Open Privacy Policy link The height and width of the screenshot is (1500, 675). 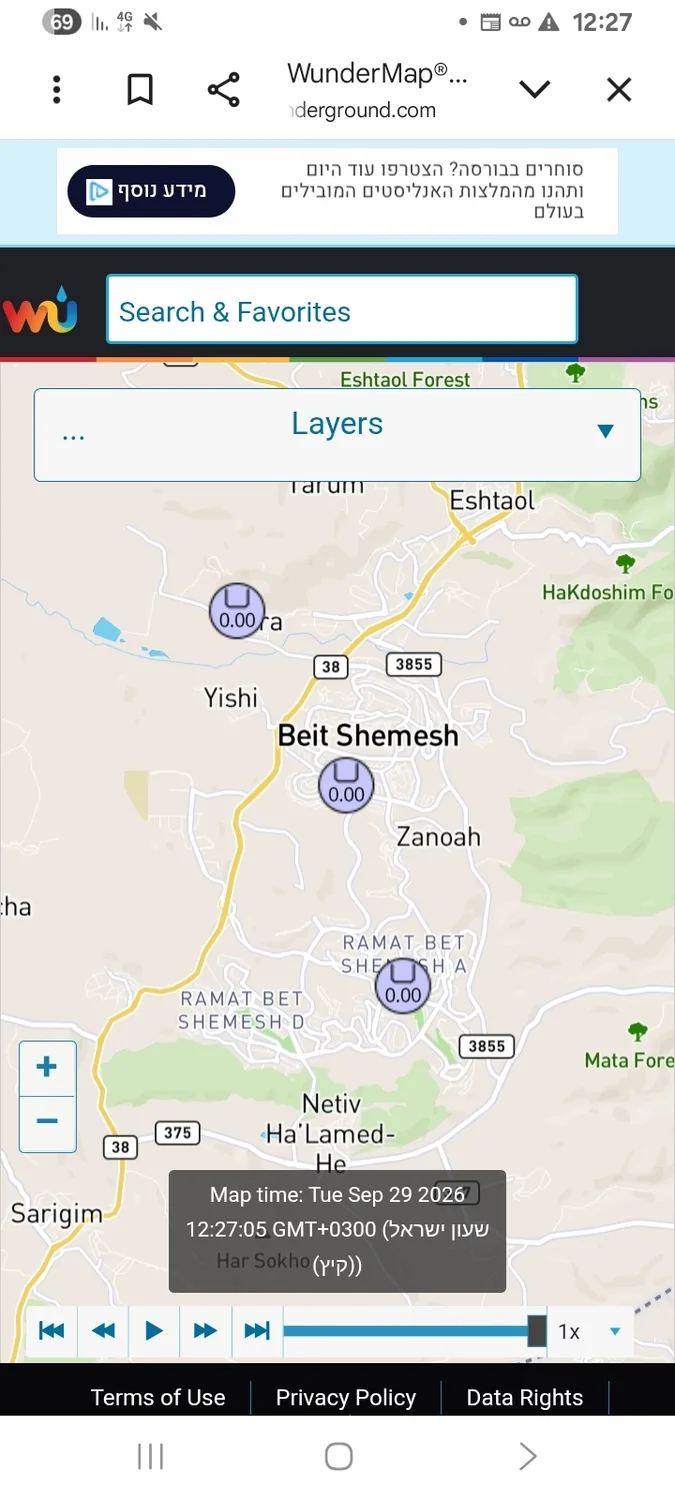(346, 1398)
